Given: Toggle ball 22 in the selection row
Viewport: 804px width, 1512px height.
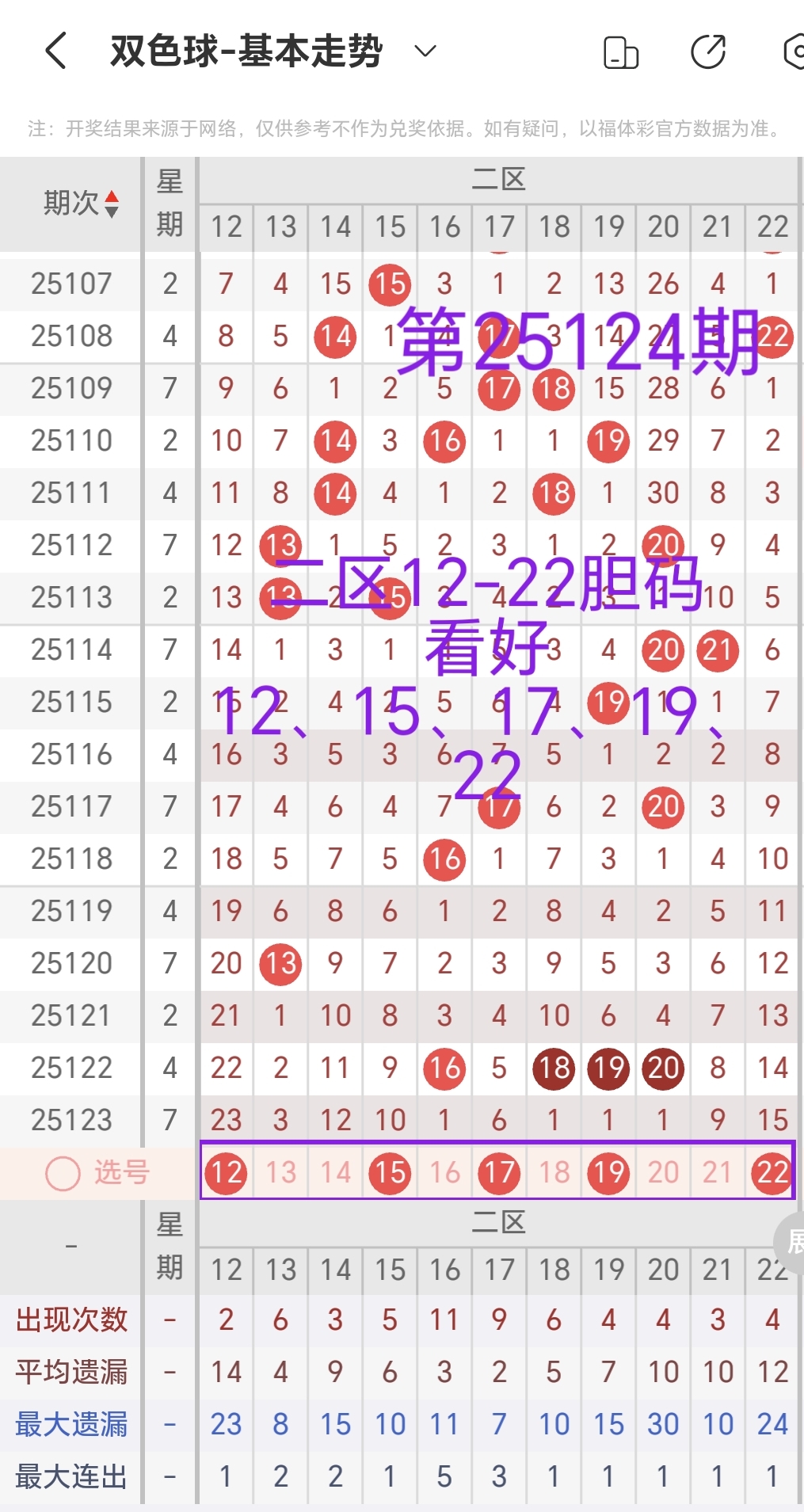Looking at the screenshot, I should (x=771, y=1173).
